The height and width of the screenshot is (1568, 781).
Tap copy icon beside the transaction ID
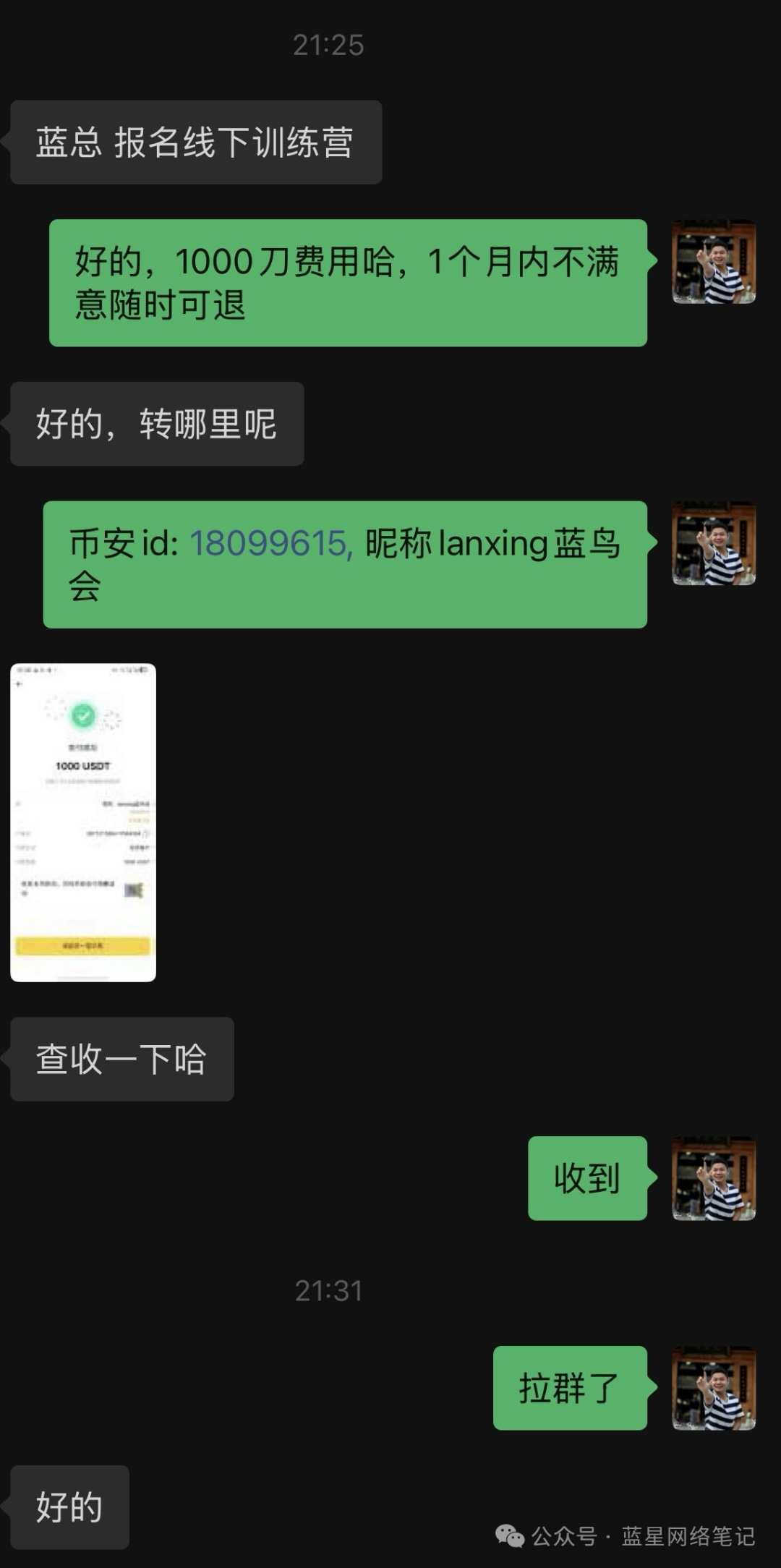[145, 832]
